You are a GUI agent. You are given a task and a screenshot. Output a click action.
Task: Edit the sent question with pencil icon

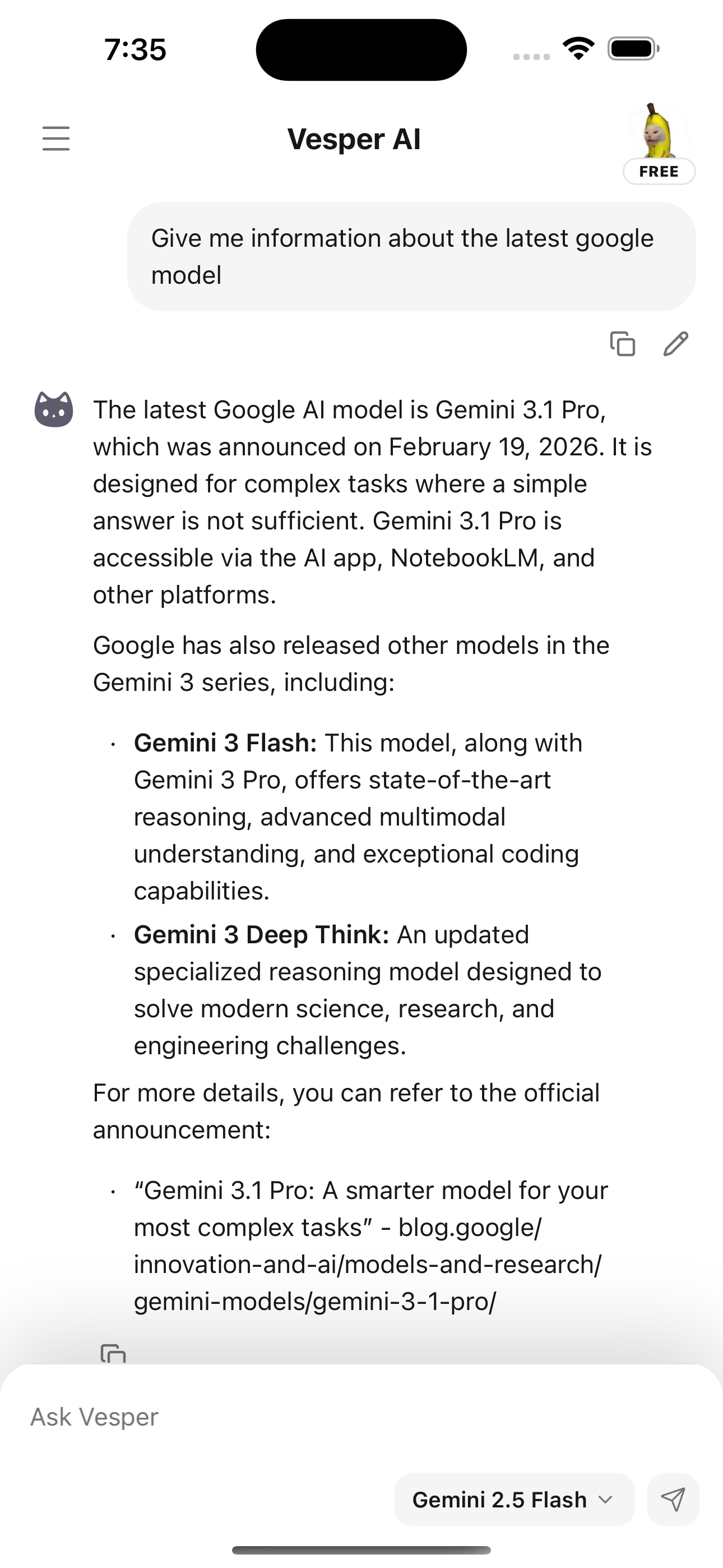coord(675,344)
